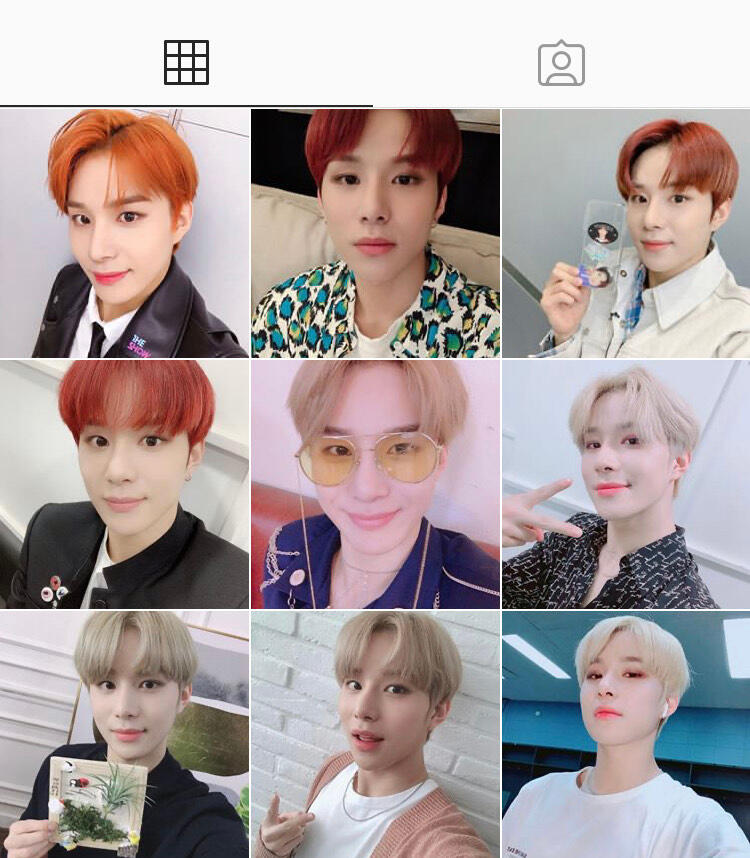Open the orange hair black leather jacket post
Image resolution: width=750 pixels, height=858 pixels.
tap(124, 233)
